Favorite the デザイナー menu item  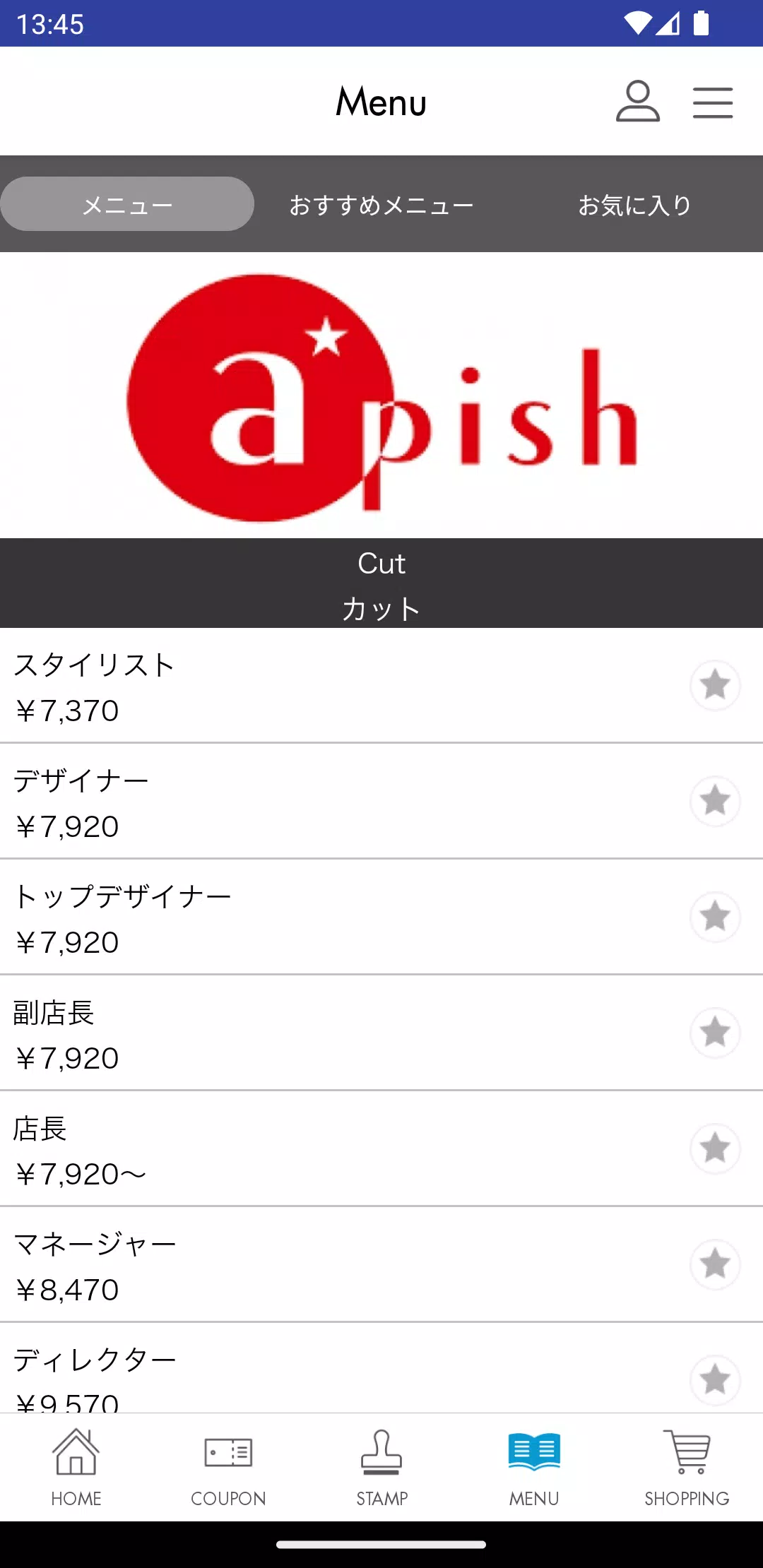coord(715,802)
